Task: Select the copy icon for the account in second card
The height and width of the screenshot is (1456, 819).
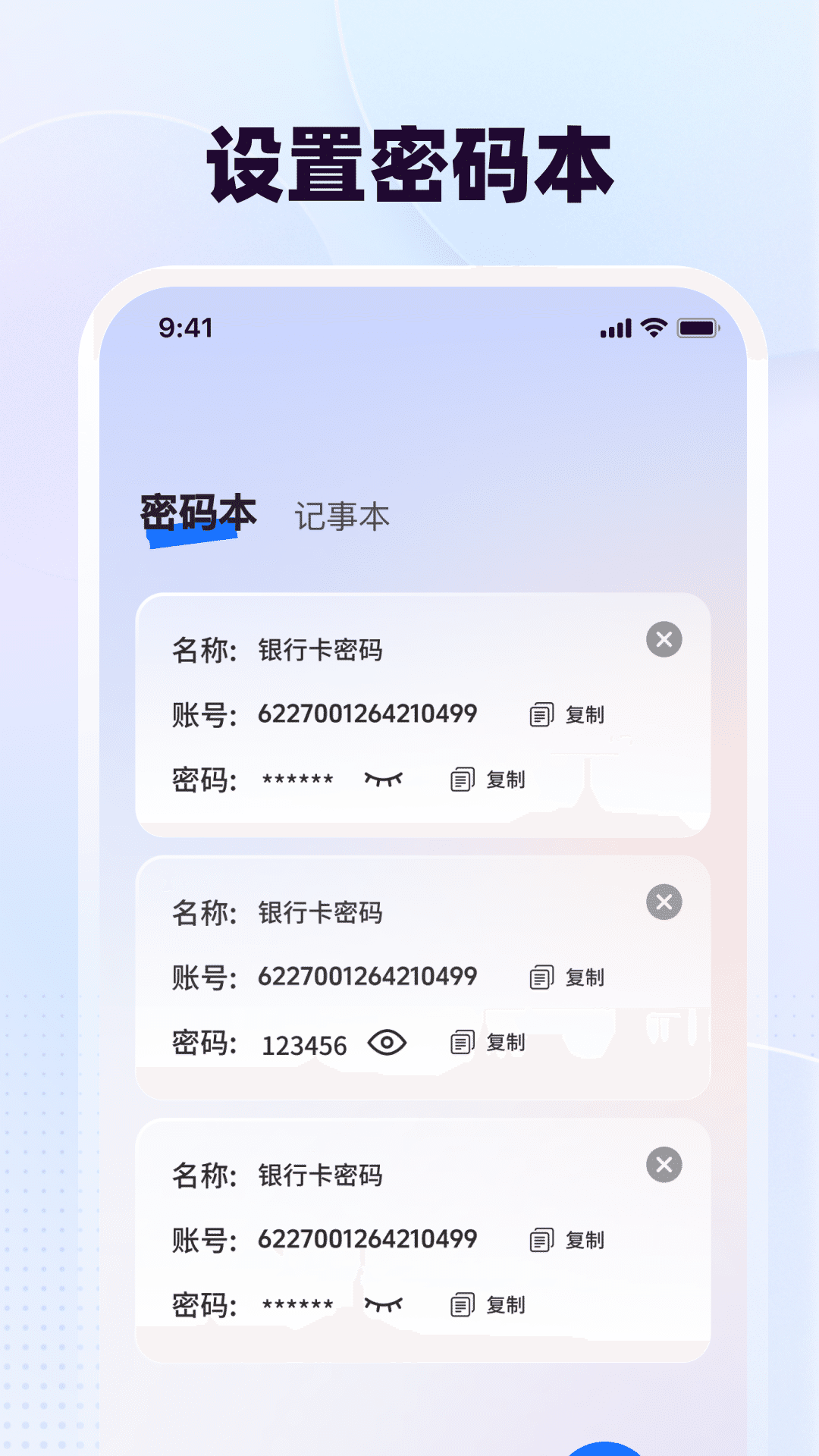Action: tap(540, 977)
